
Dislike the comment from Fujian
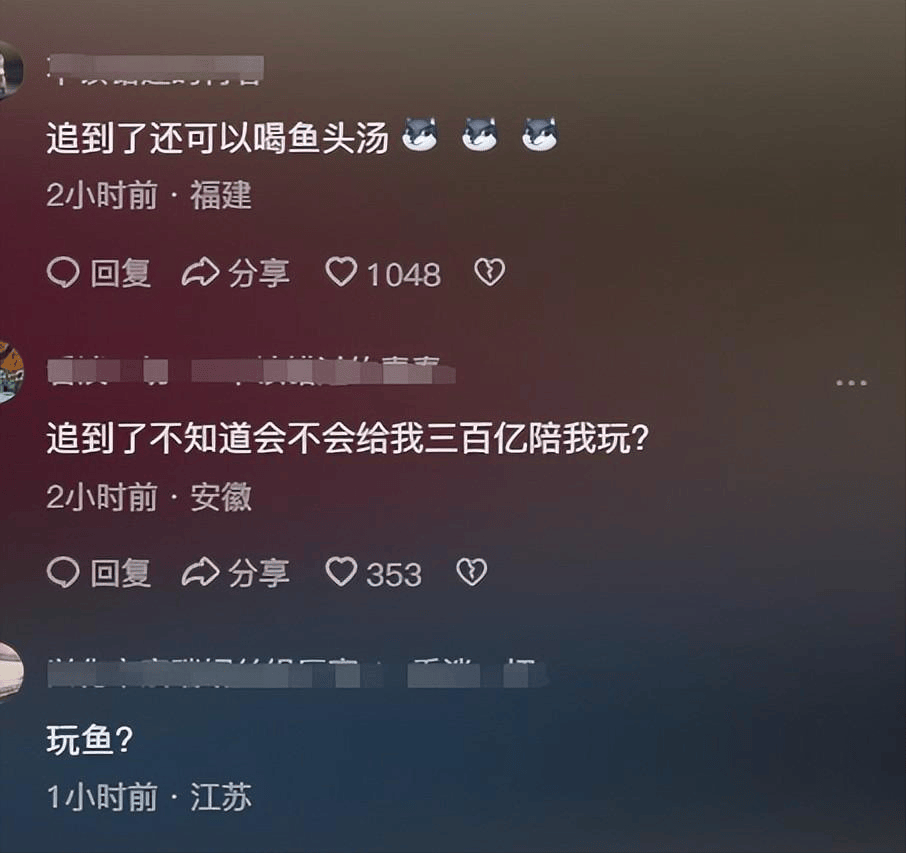(x=489, y=272)
